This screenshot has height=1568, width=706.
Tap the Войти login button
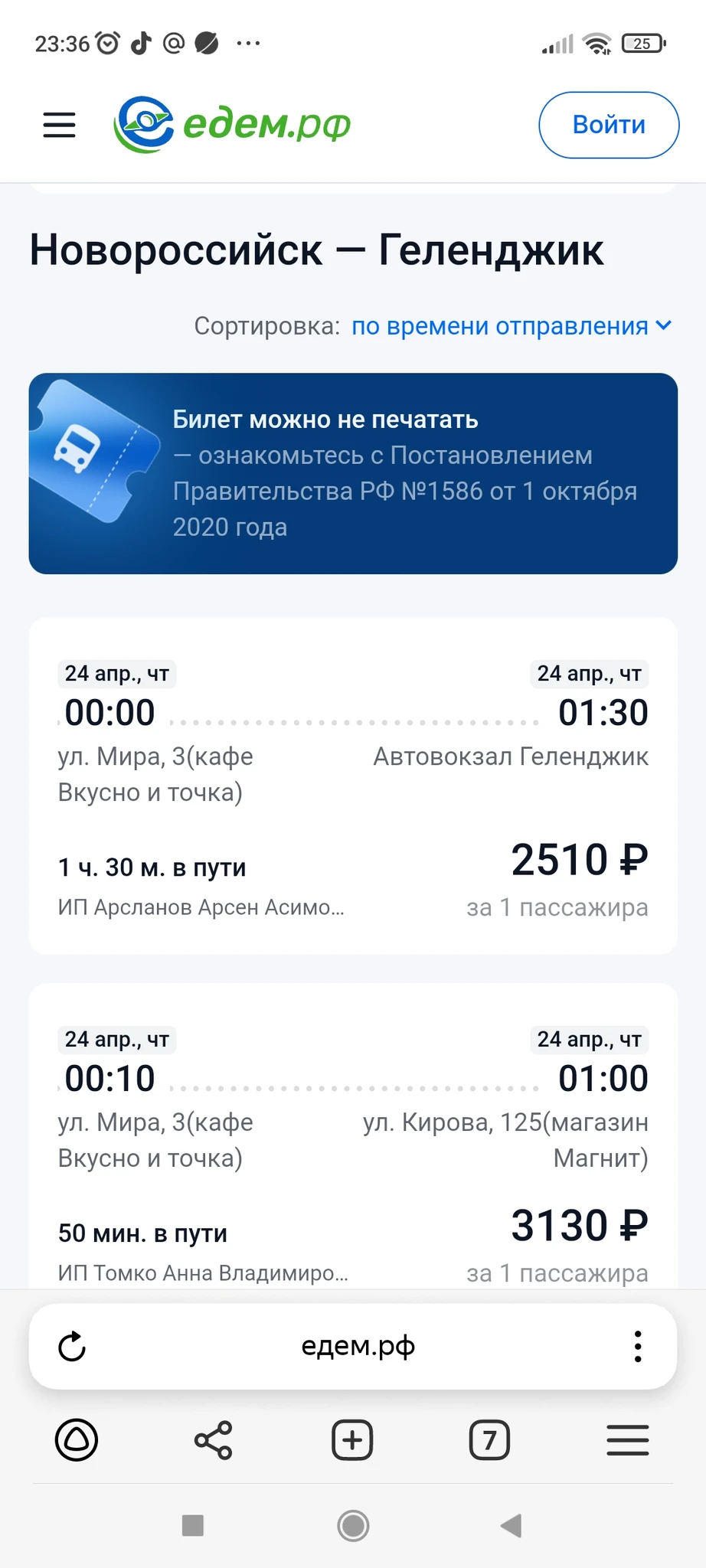tap(609, 125)
